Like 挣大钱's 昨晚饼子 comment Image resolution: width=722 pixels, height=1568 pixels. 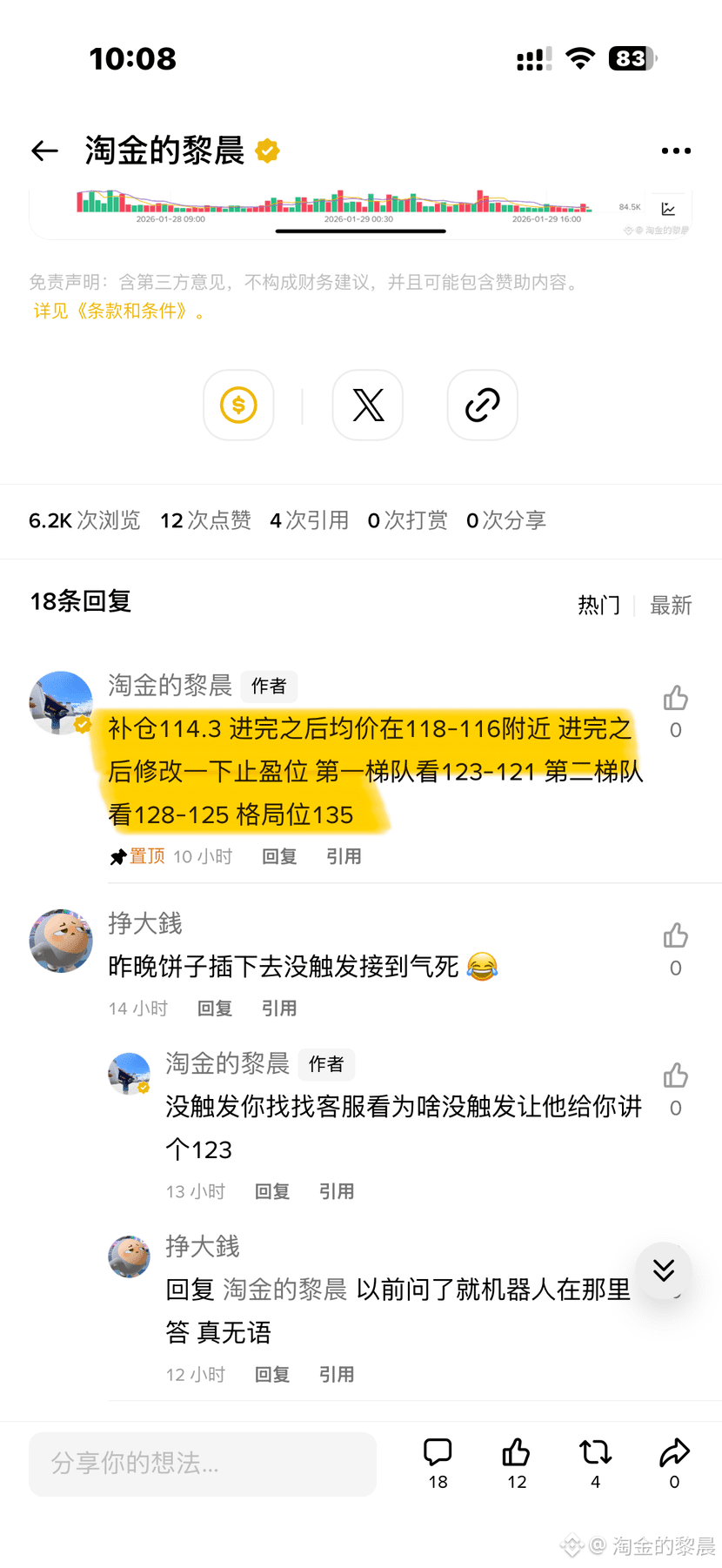[675, 937]
